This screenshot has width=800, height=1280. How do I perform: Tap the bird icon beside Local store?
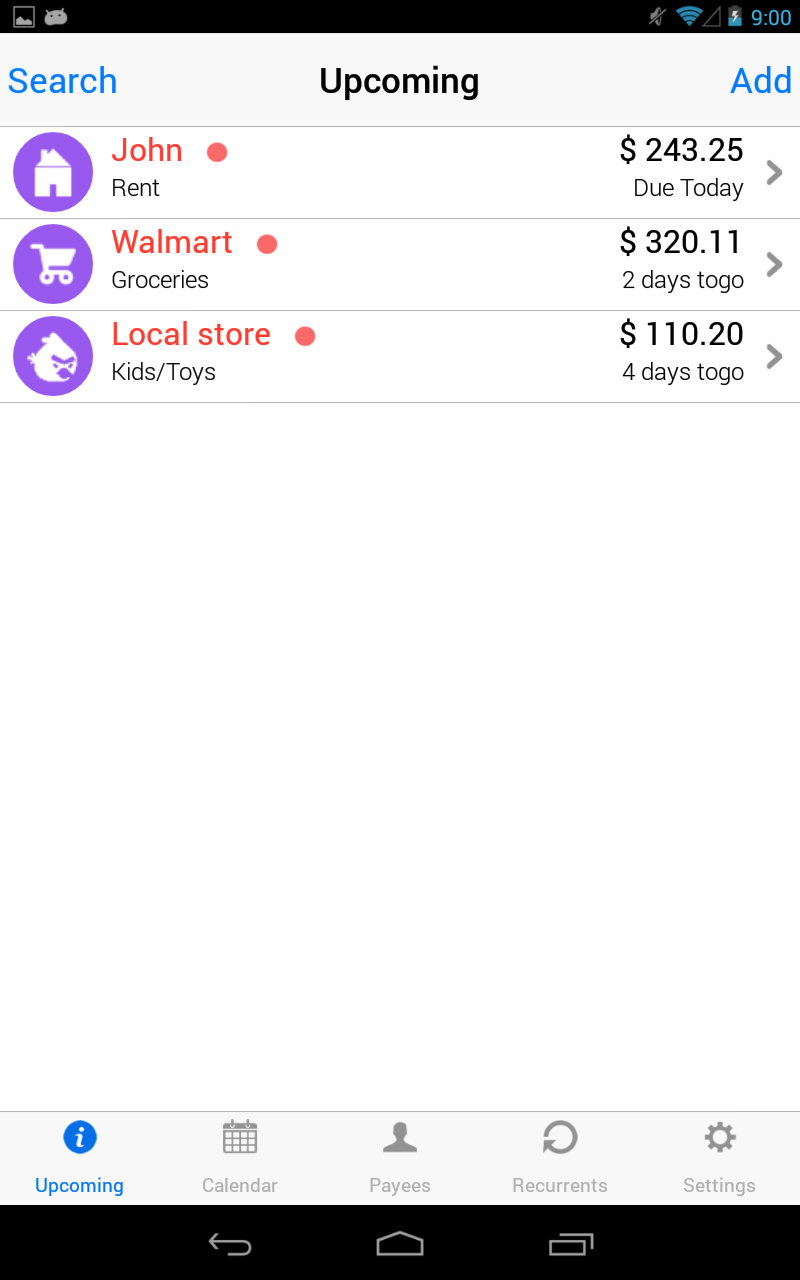pyautogui.click(x=52, y=356)
